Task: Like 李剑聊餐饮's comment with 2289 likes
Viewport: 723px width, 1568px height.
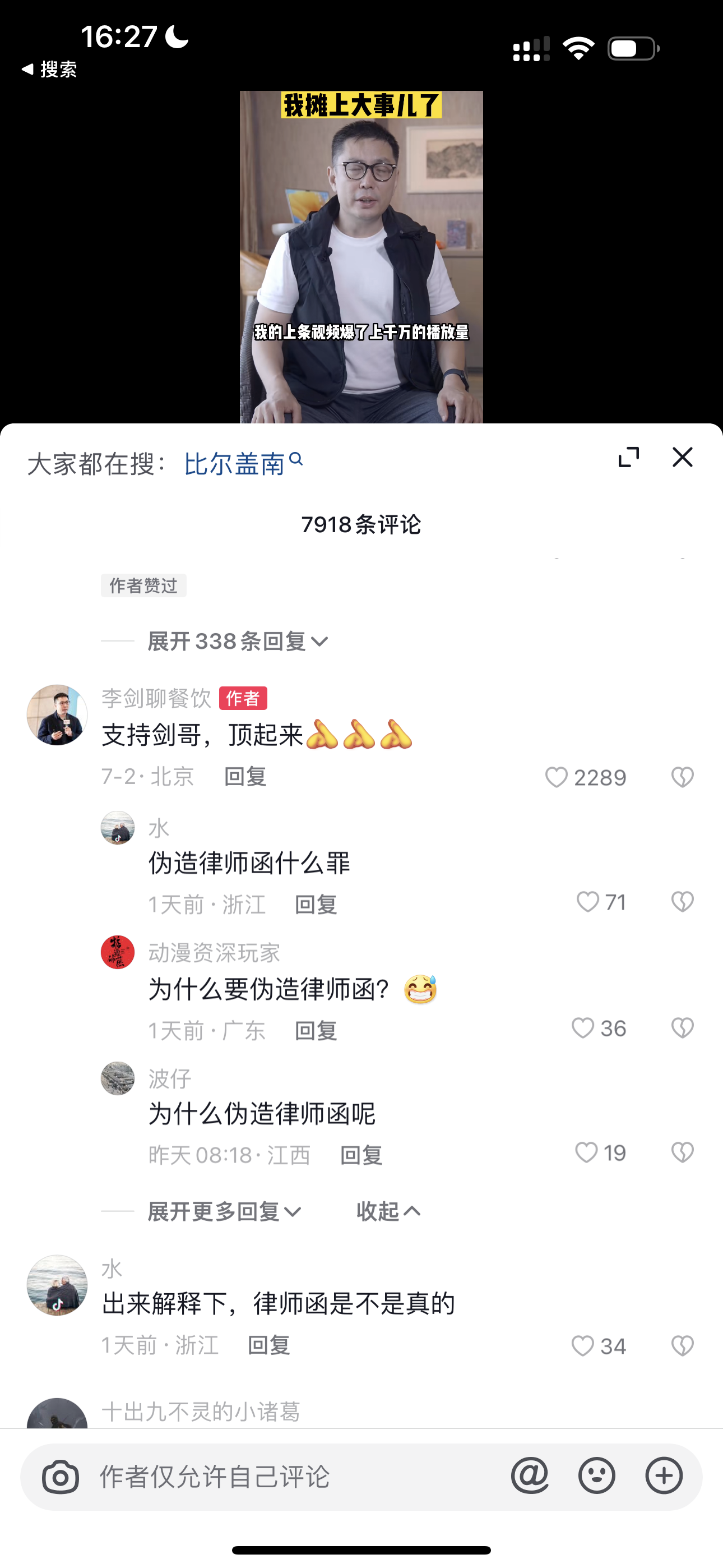Action: pyautogui.click(x=555, y=777)
